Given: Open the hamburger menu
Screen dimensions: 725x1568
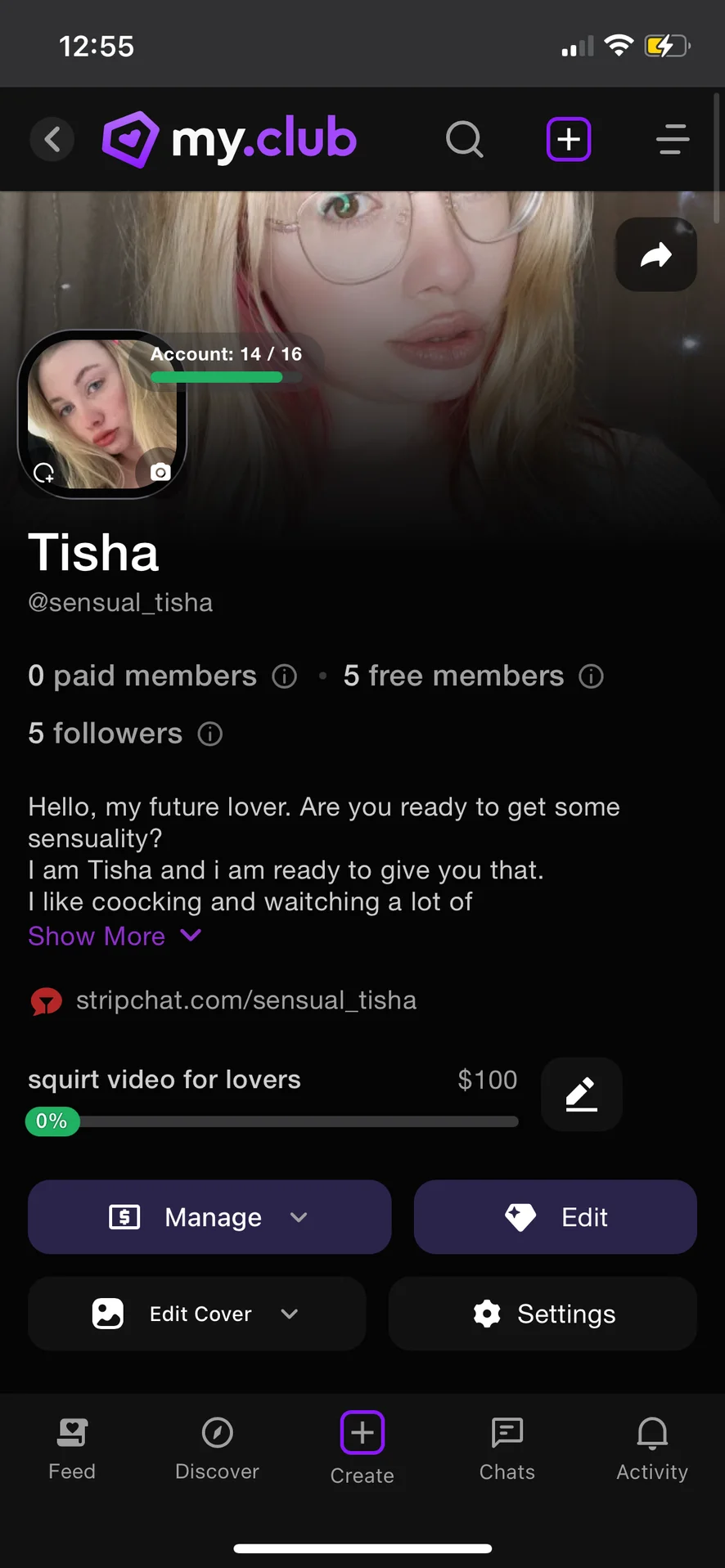Looking at the screenshot, I should [x=673, y=140].
